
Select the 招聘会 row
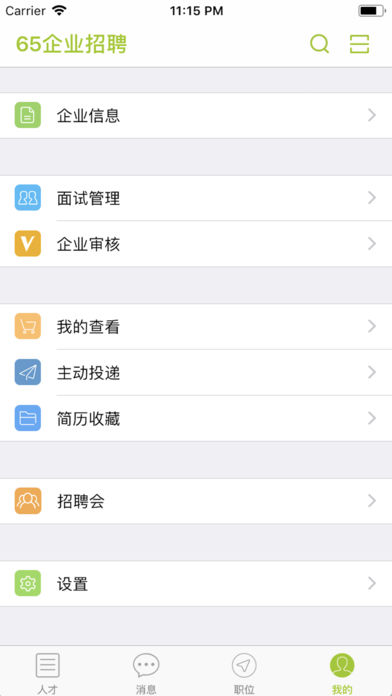coord(196,501)
